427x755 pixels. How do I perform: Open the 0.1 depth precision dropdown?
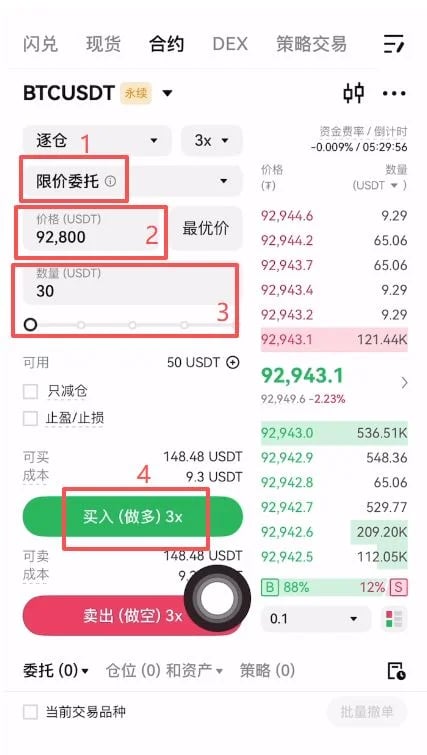[x=316, y=619]
